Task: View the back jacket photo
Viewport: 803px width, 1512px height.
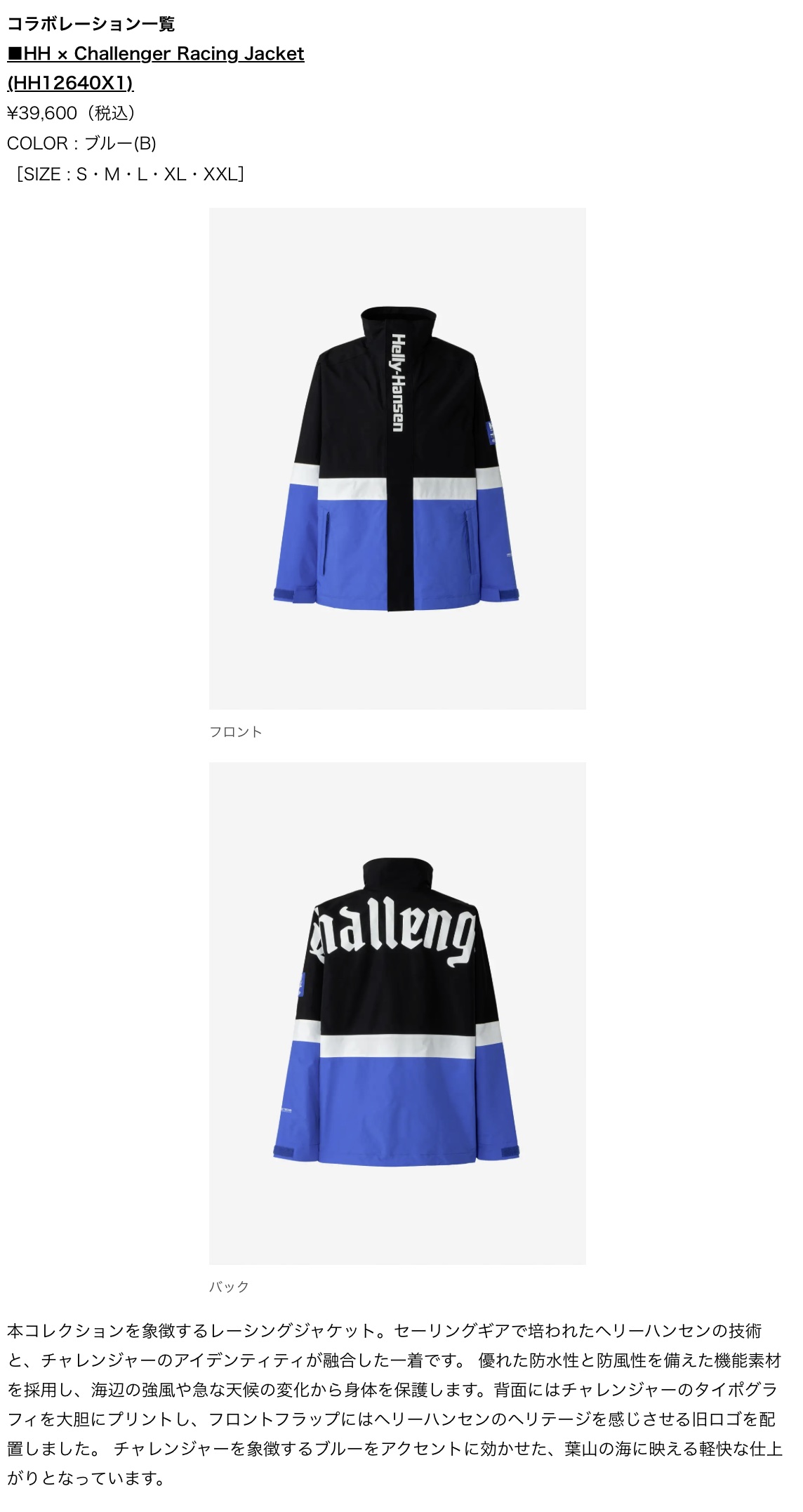Action: (397, 1013)
